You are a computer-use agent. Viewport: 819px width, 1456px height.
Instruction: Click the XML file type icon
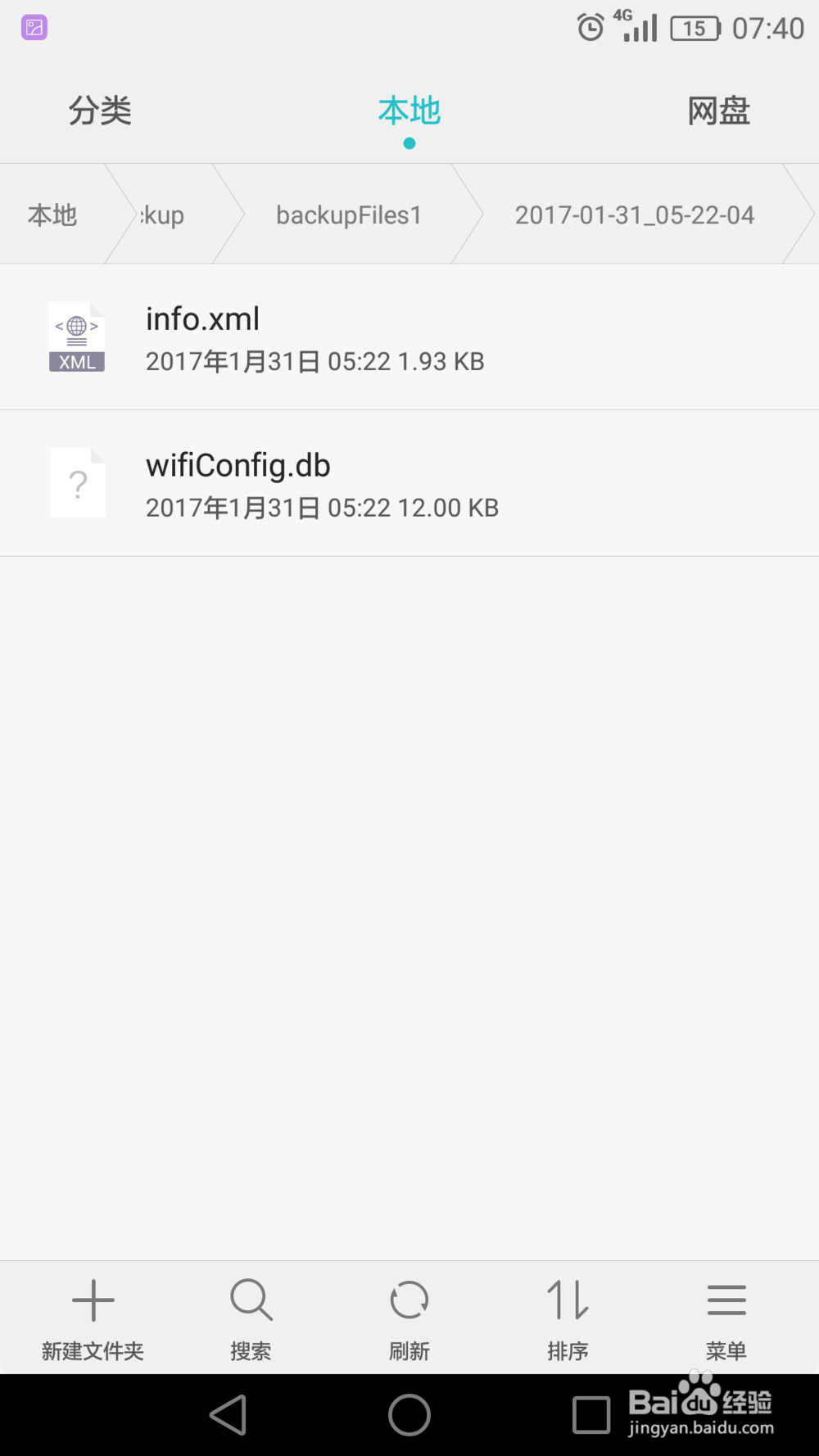tap(78, 337)
